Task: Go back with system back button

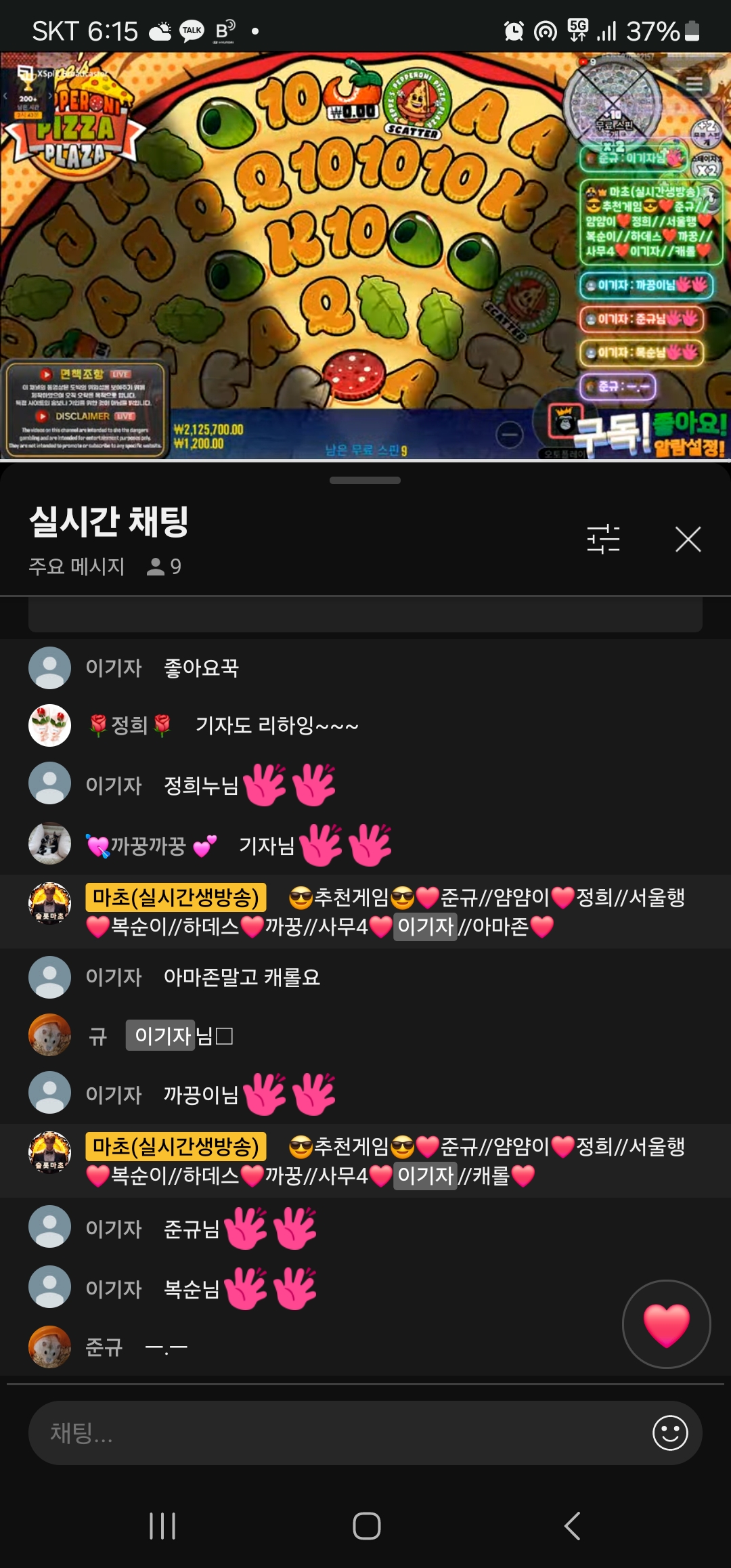Action: pos(572,1526)
